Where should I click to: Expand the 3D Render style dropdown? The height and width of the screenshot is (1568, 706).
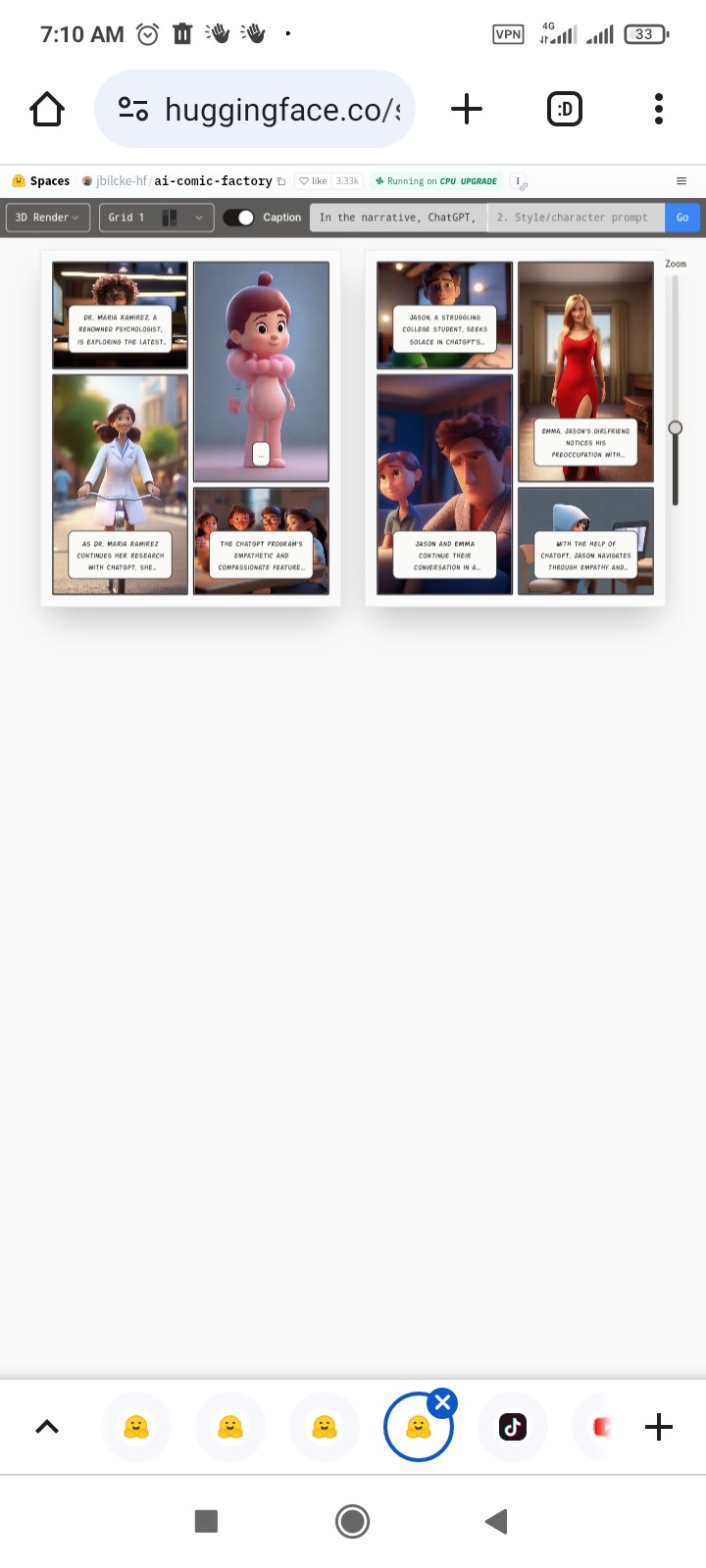pos(48,218)
